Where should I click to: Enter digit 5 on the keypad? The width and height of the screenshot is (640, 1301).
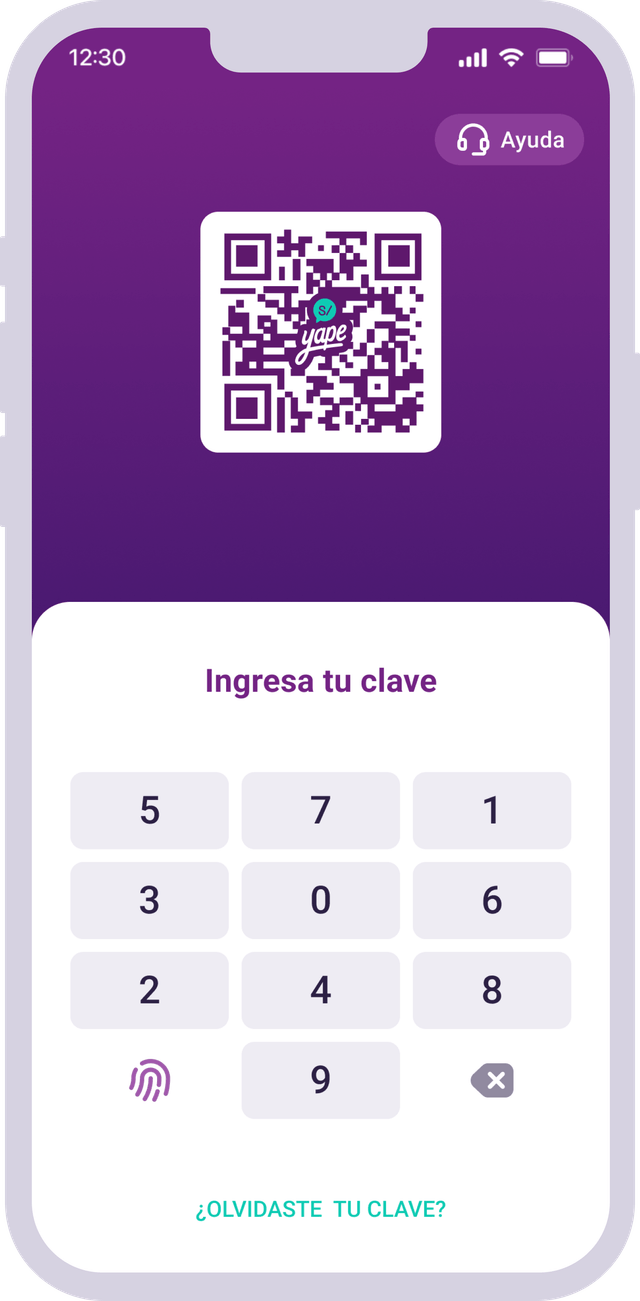click(x=149, y=811)
